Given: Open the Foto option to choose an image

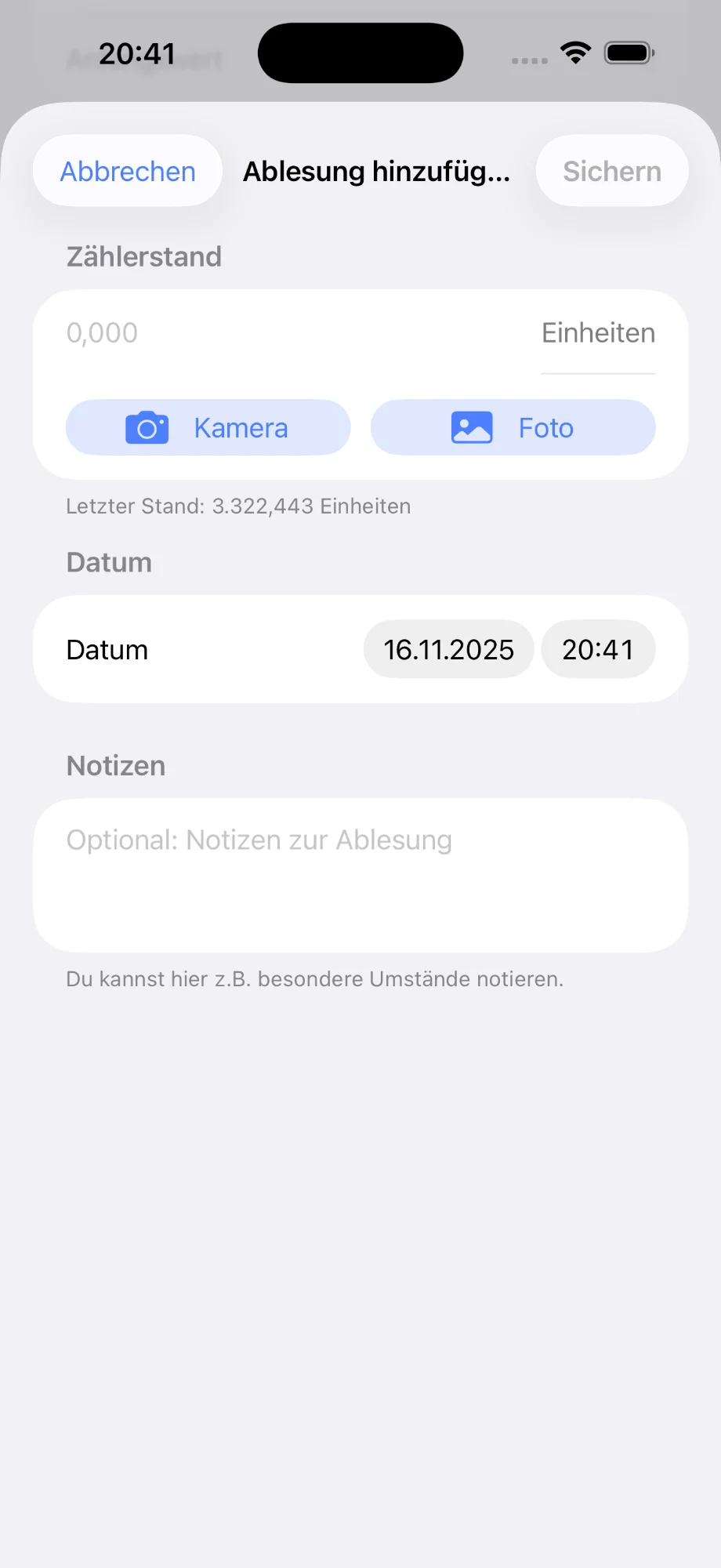Looking at the screenshot, I should [x=513, y=427].
